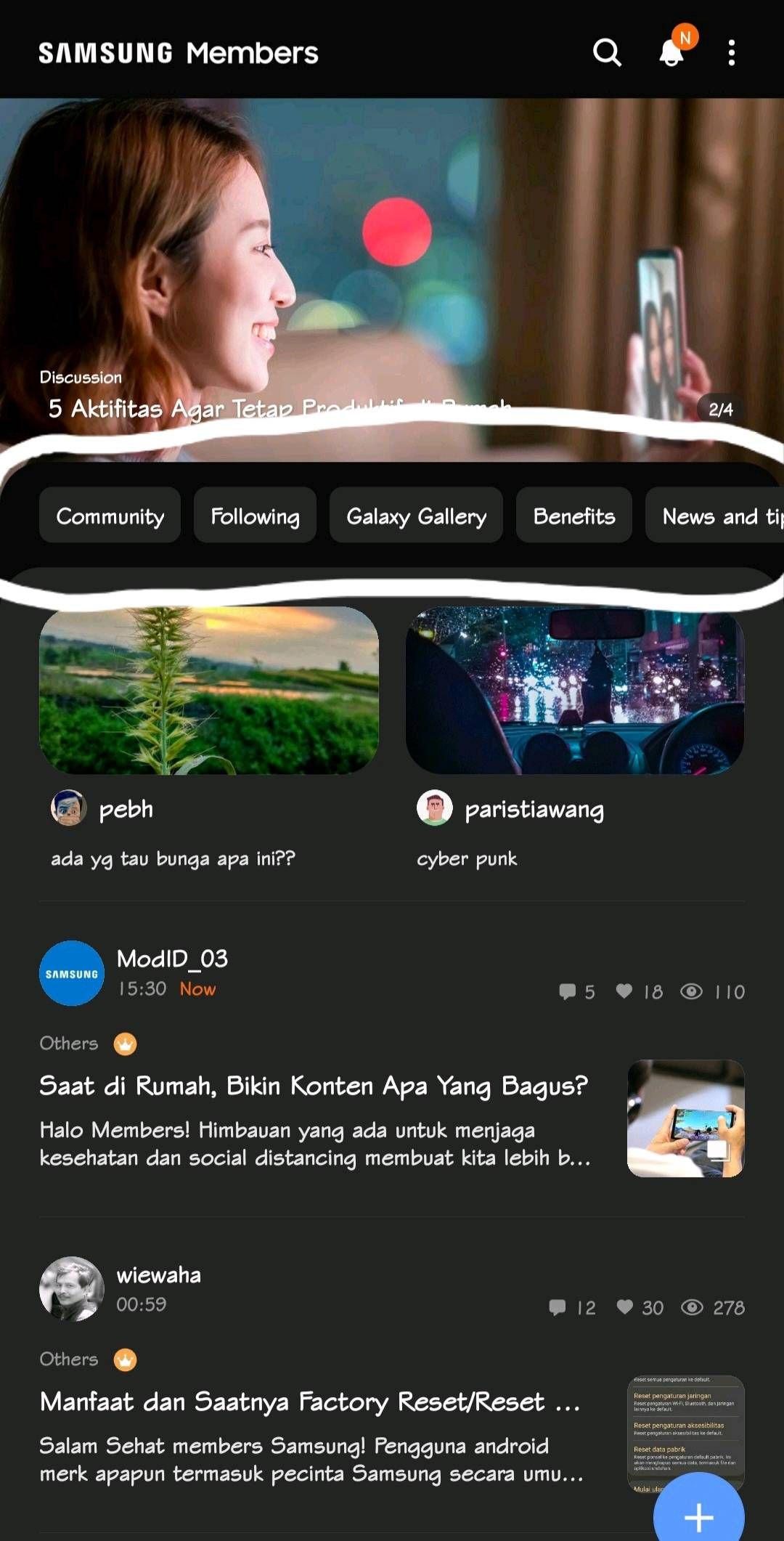Image resolution: width=784 pixels, height=1541 pixels.
Task: Open pebh's flower photo post
Action: pyautogui.click(x=209, y=690)
